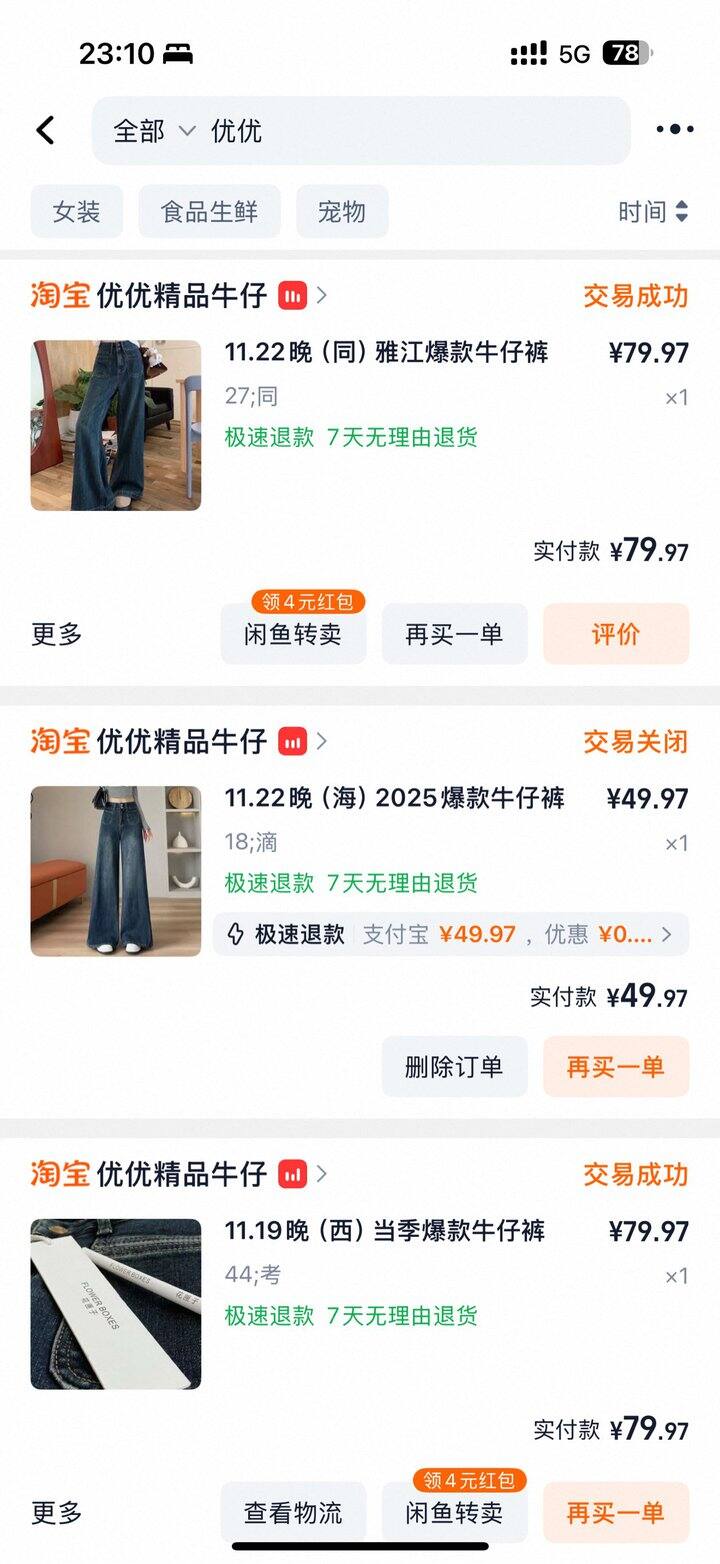Image resolution: width=720 pixels, height=1564 pixels.
Task: Sort orders by 时间
Action: 653,212
